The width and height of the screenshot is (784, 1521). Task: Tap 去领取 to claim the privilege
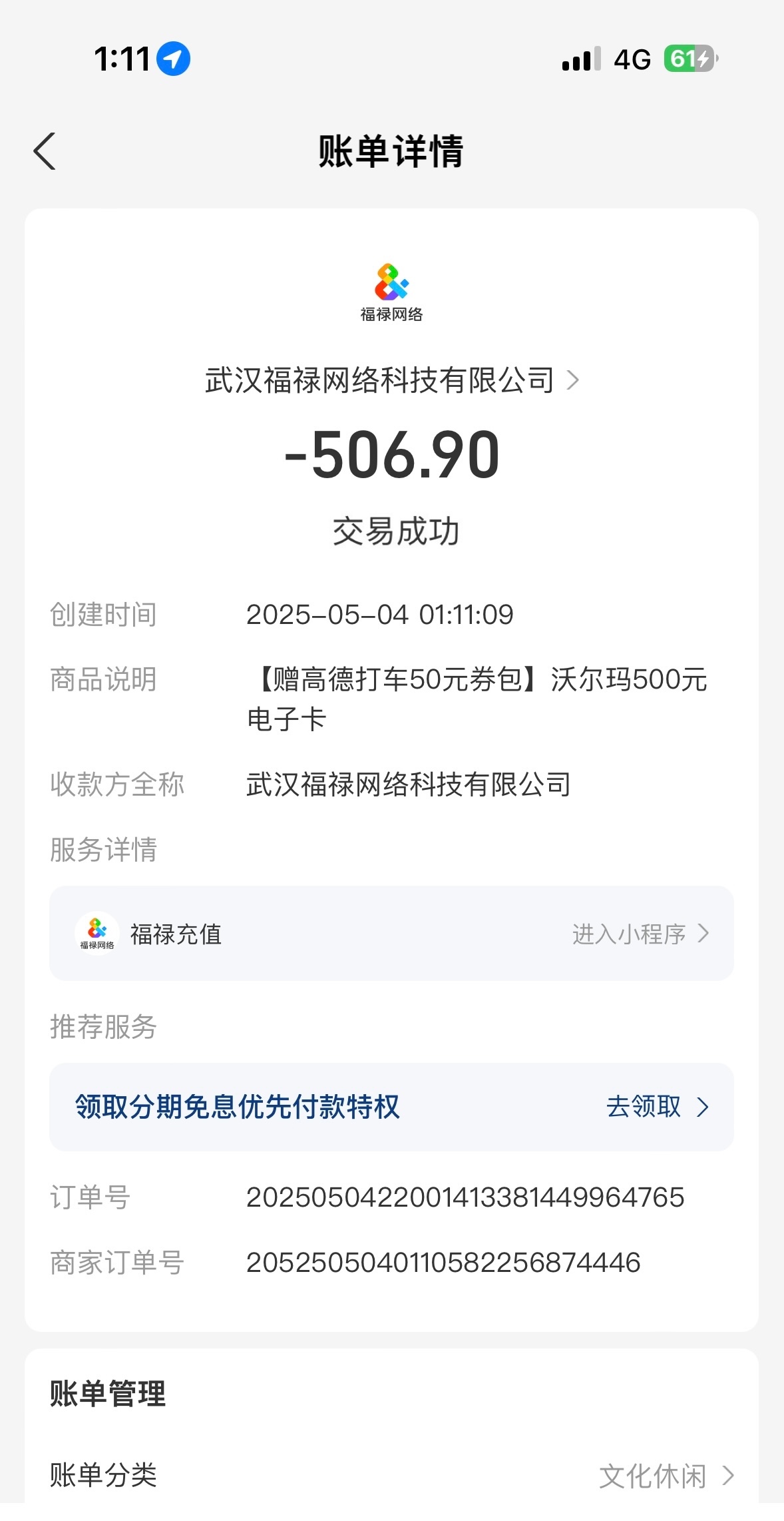coord(643,1107)
